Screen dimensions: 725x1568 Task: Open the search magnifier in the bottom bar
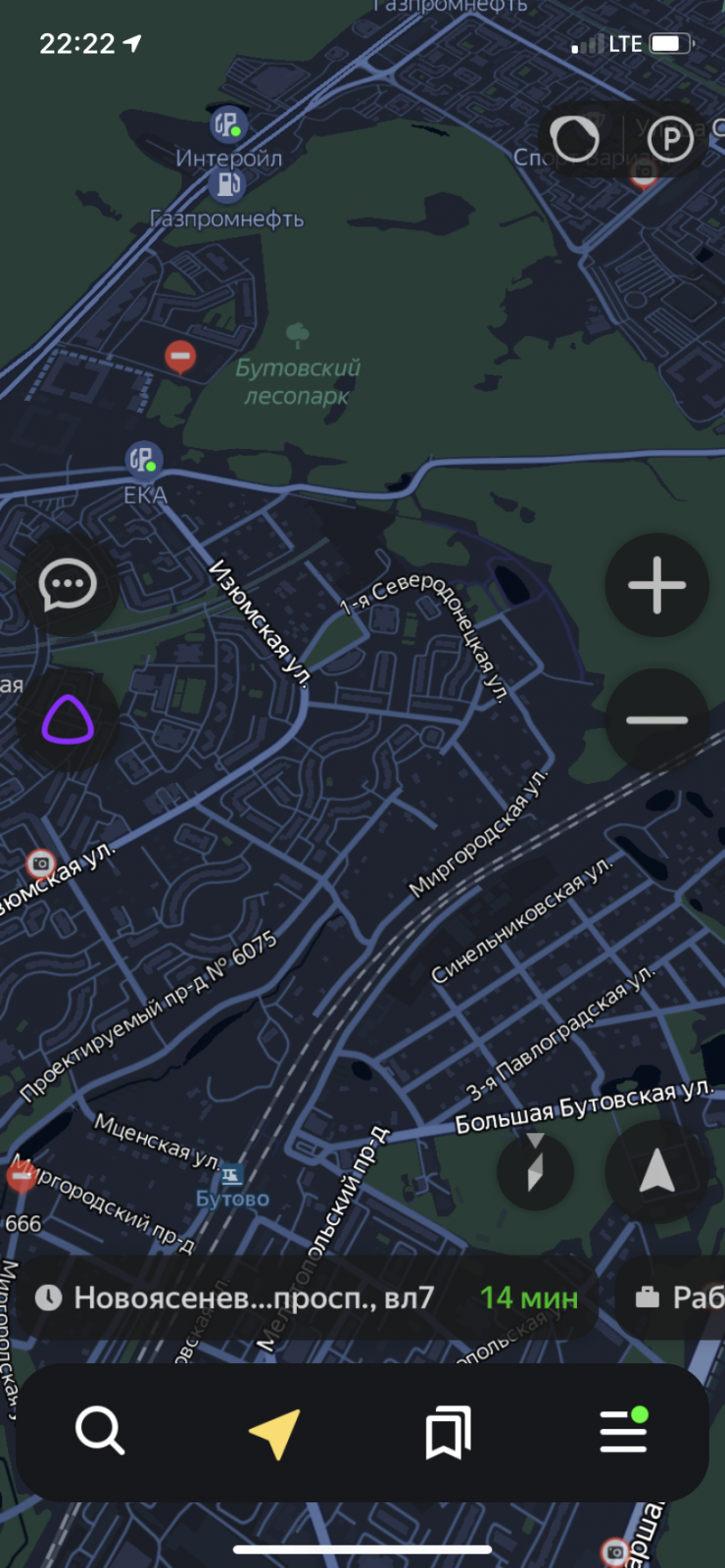coord(100,1431)
